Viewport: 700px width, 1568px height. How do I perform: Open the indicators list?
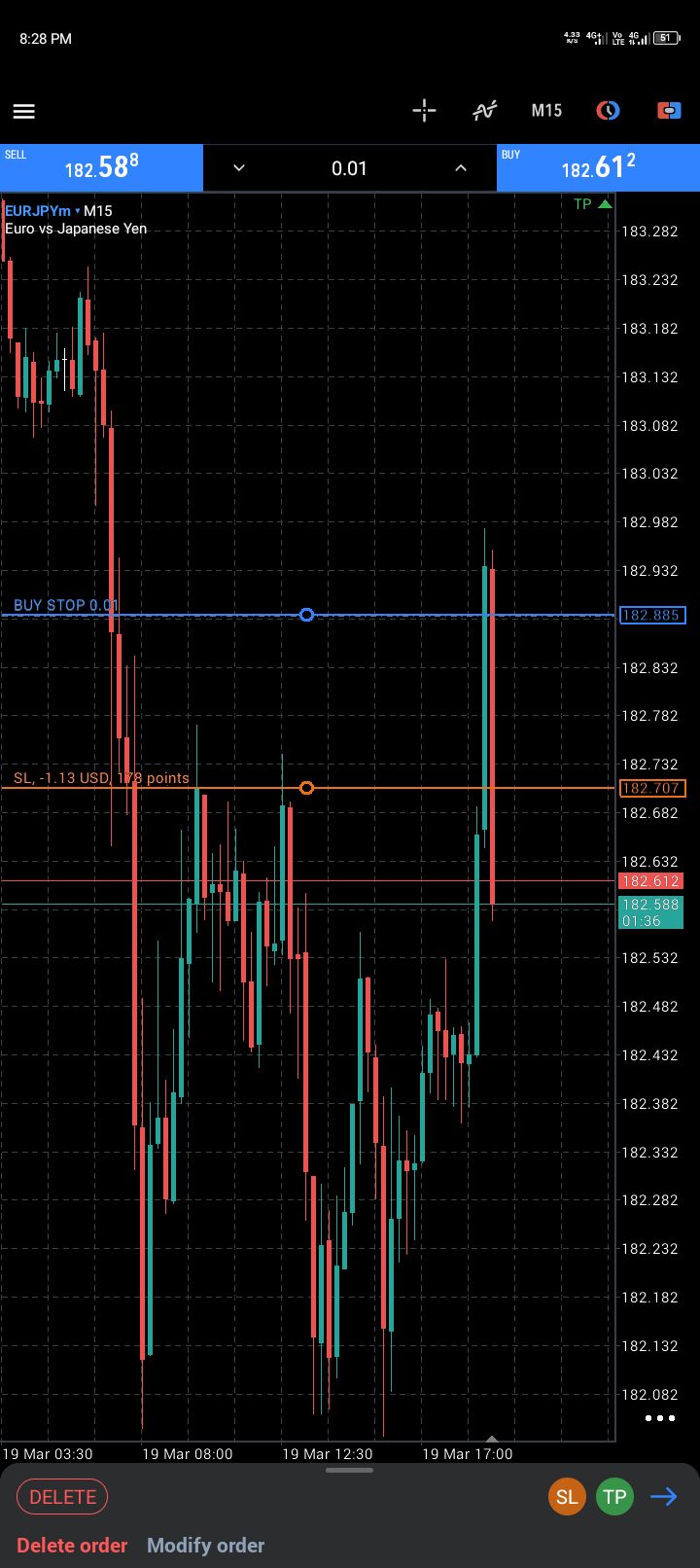coord(484,110)
